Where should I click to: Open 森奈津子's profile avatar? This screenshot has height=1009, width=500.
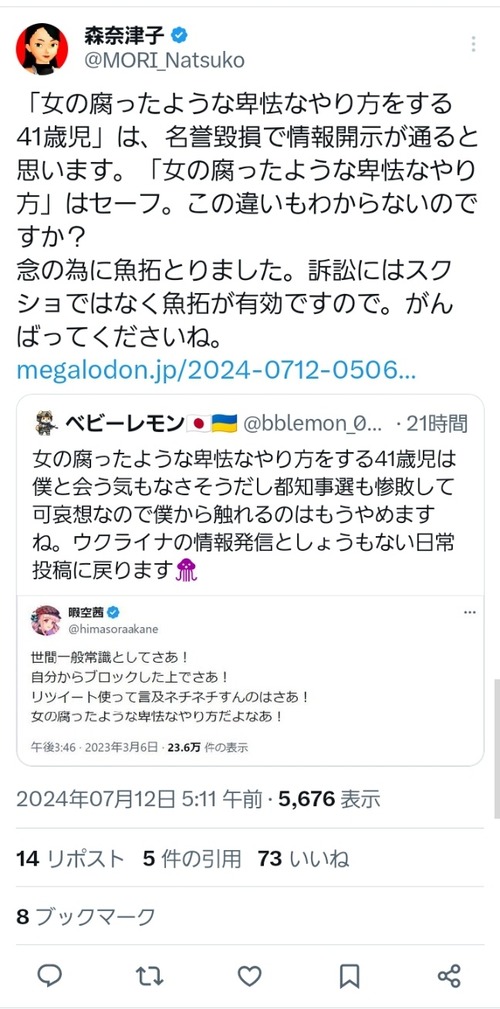tap(42, 49)
